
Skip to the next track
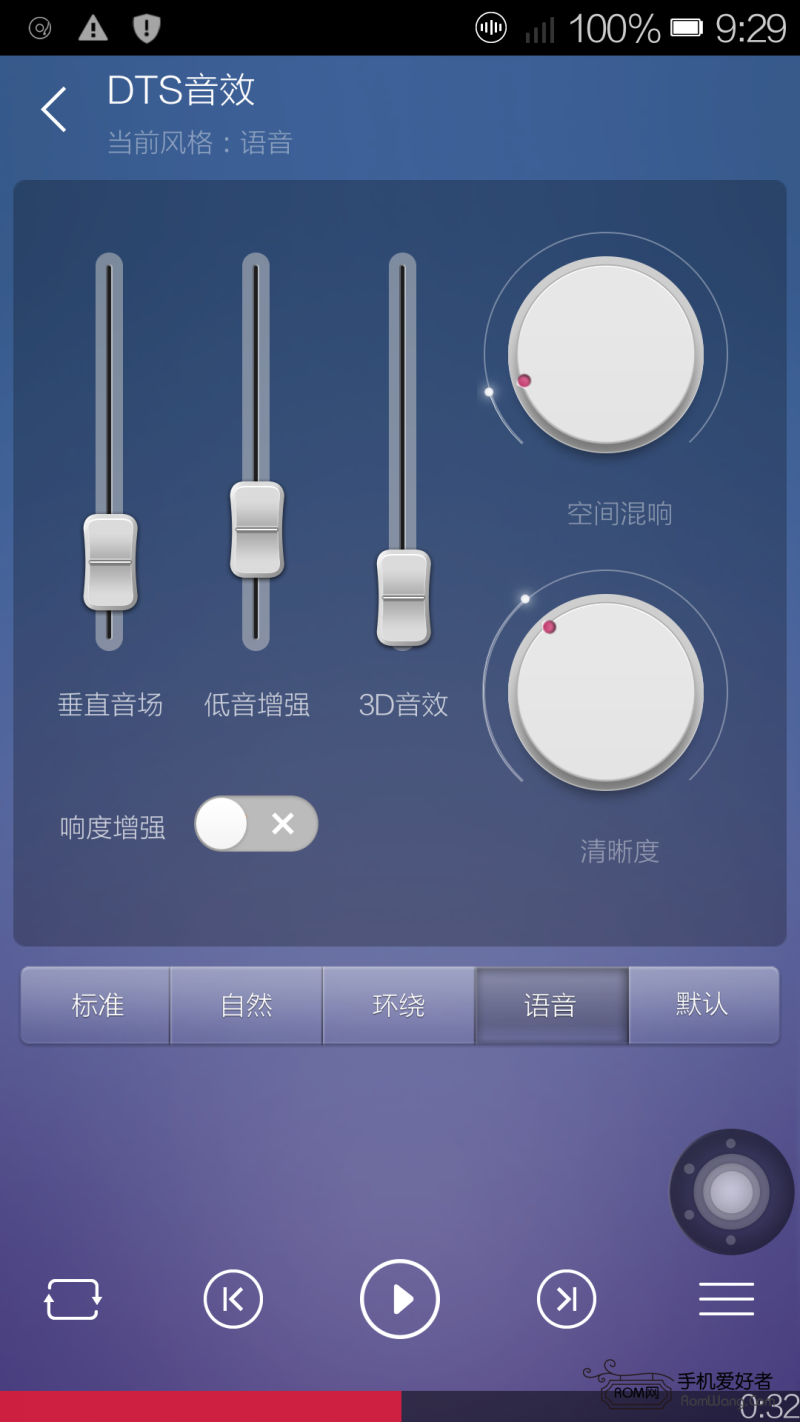[566, 1299]
